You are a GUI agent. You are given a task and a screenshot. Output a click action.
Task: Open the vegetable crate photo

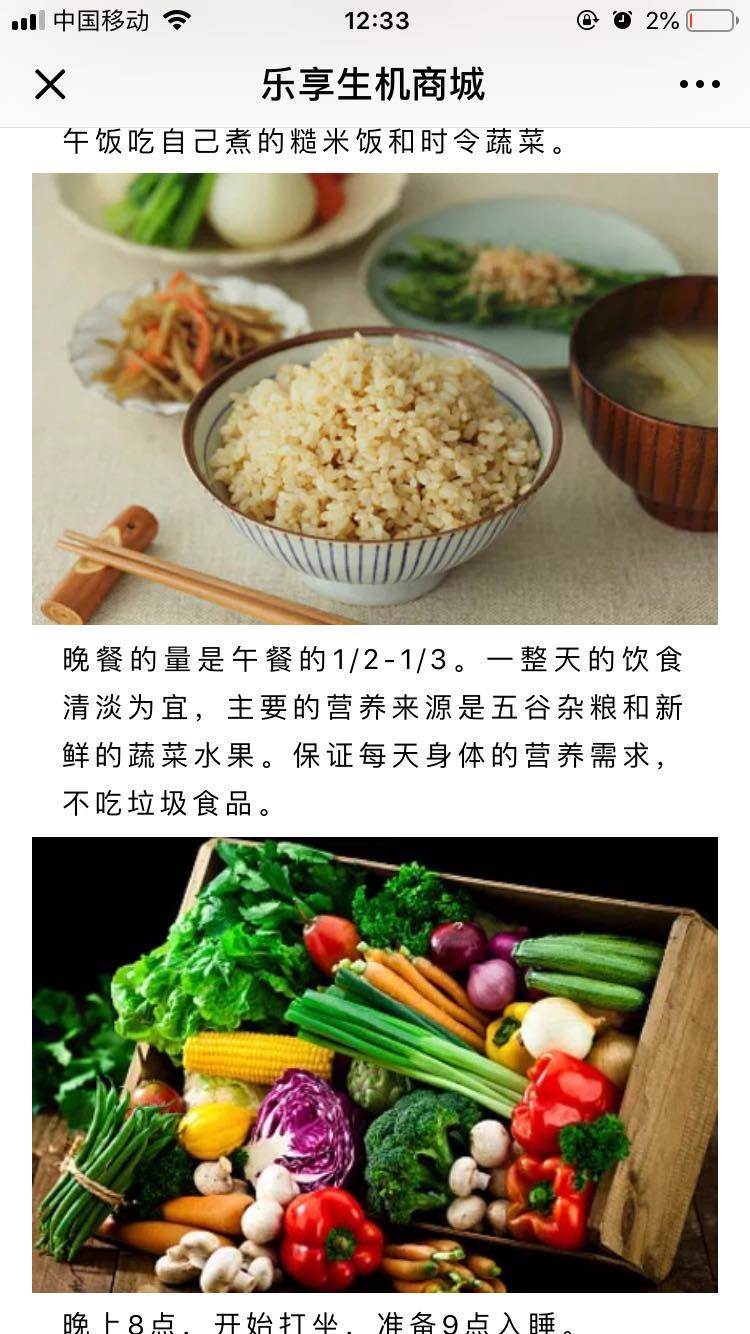pos(375,1063)
